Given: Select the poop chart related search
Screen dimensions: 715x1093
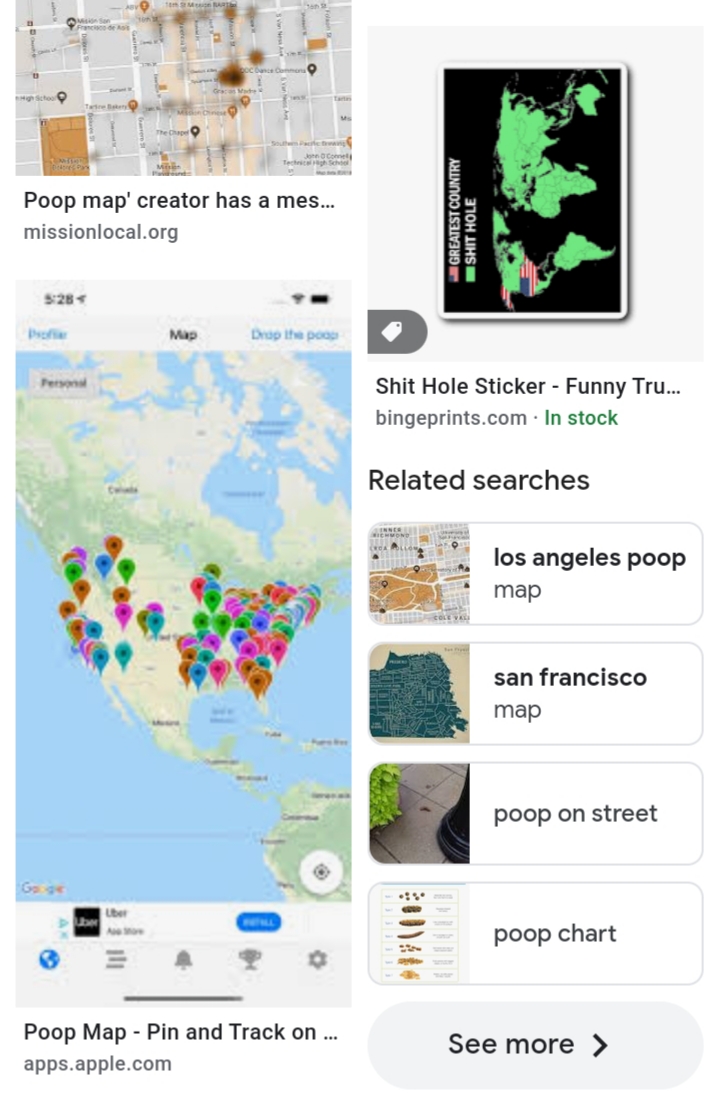Looking at the screenshot, I should click(x=535, y=934).
